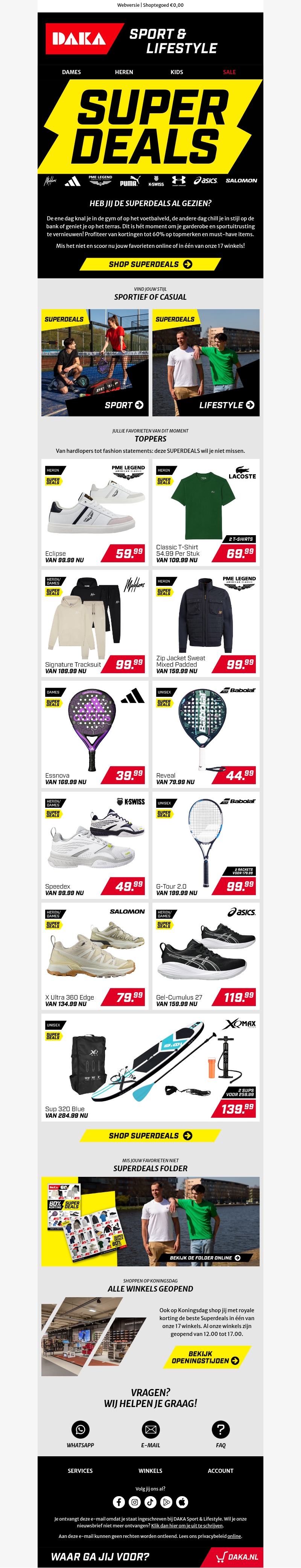Tap BEKIJK DE FOLDER ONLINE
This screenshot has height=1568, width=301.
205,1258
